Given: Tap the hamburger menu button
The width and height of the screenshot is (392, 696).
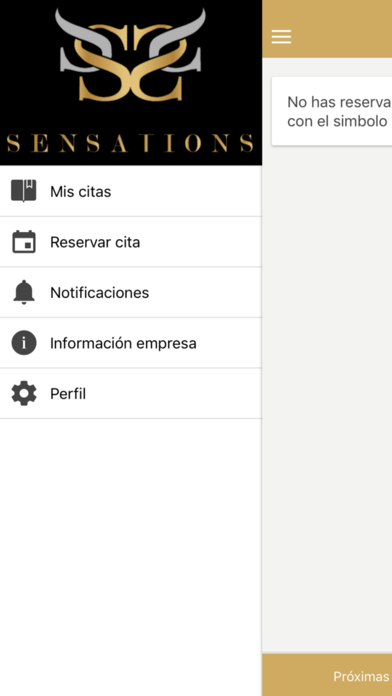Looking at the screenshot, I should [x=281, y=36].
